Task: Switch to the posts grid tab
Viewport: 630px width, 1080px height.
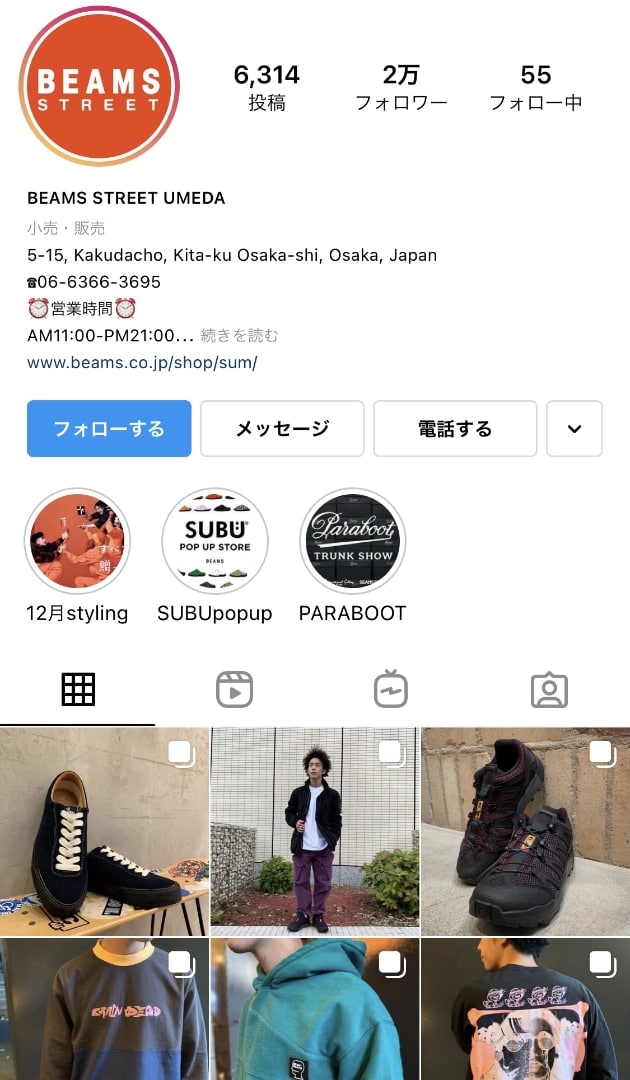Action: pyautogui.click(x=78, y=690)
